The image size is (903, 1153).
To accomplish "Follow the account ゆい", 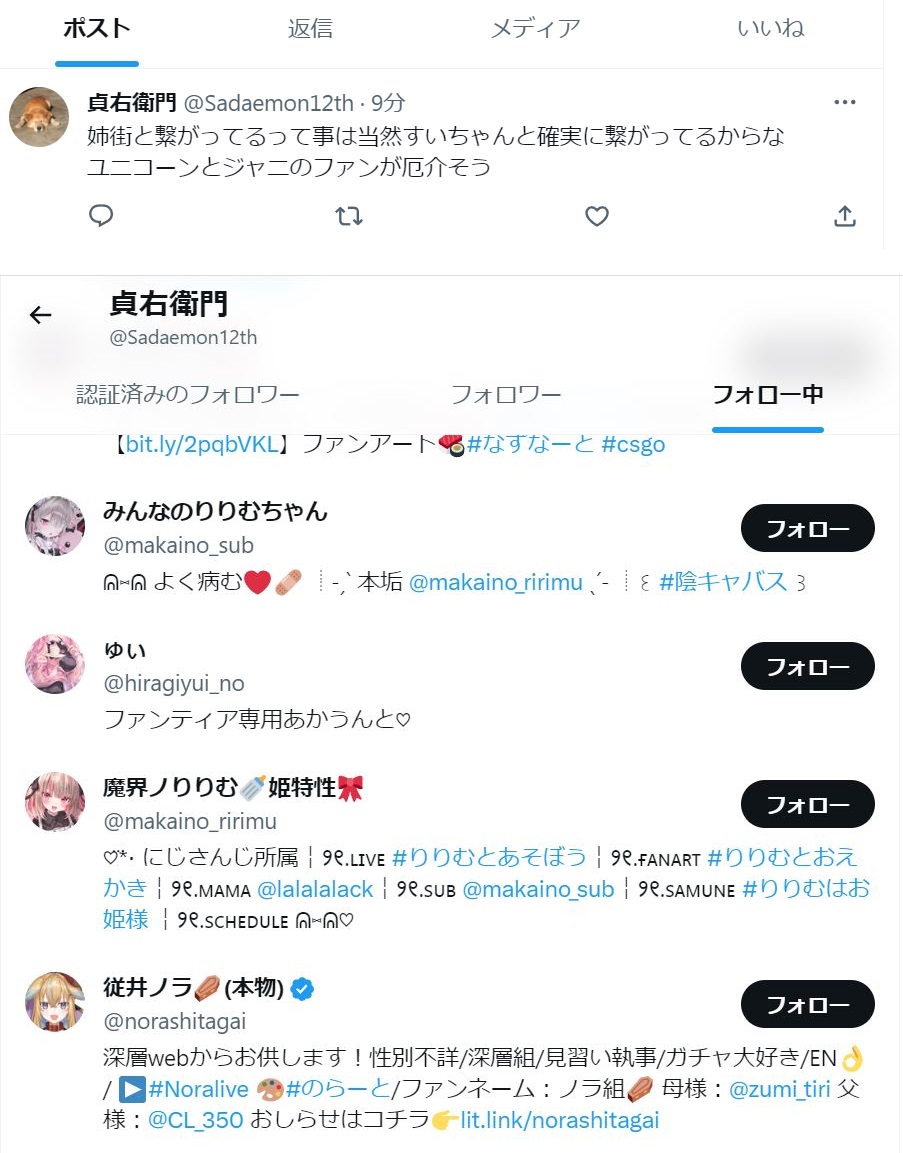I will (807, 667).
